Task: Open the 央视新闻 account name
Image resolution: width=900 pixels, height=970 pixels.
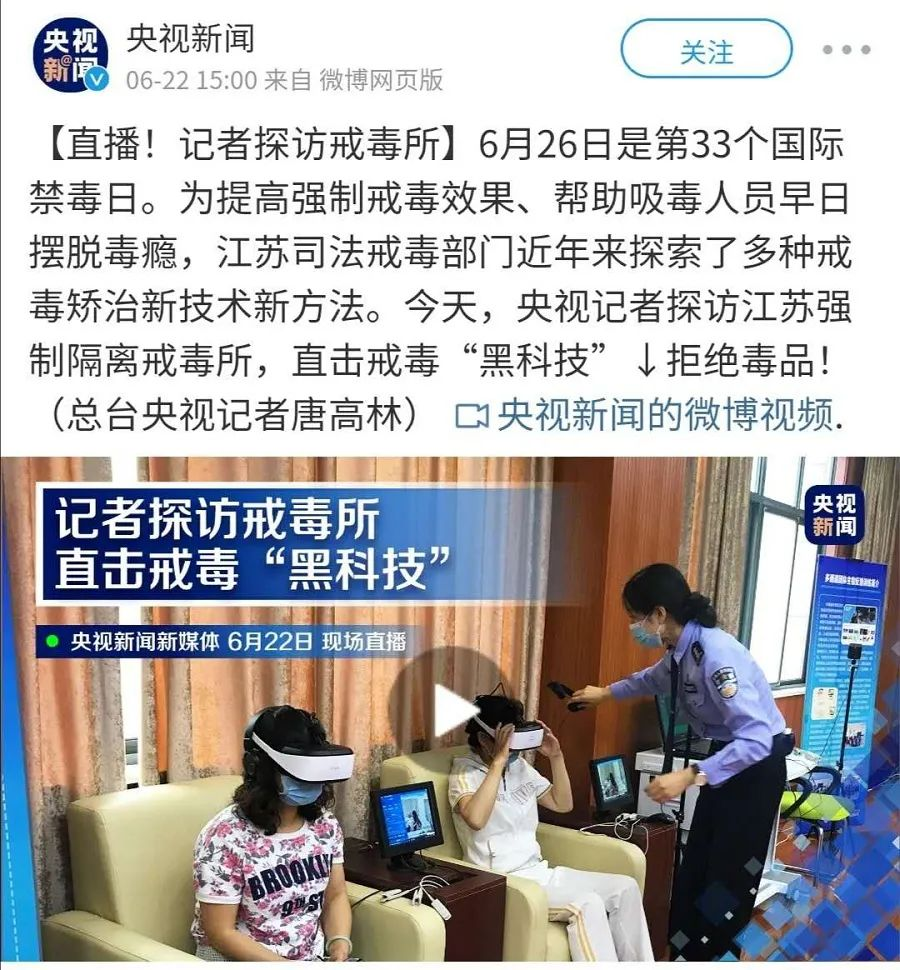Action: [190, 39]
